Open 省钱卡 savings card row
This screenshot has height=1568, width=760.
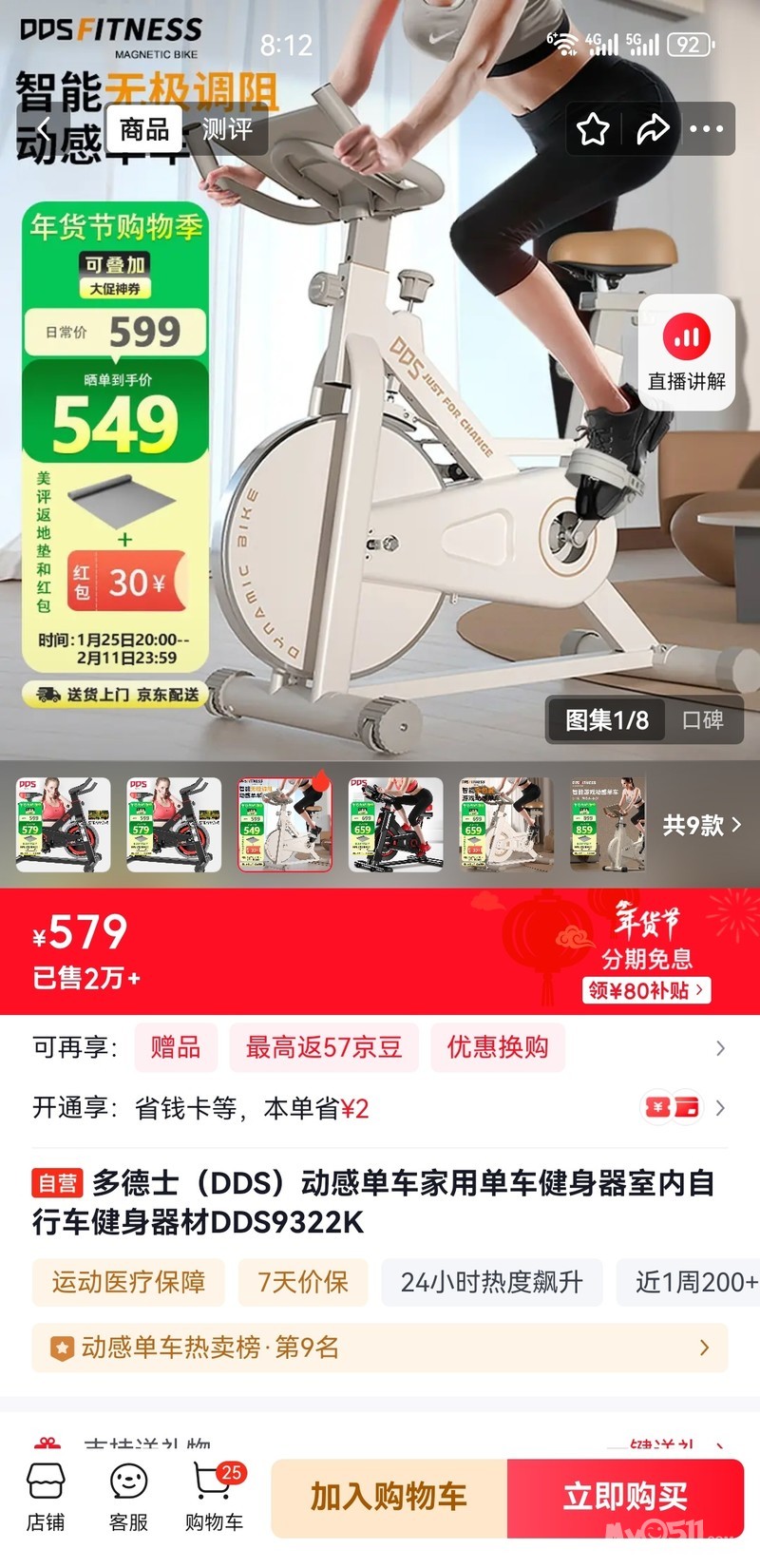coord(380,1108)
